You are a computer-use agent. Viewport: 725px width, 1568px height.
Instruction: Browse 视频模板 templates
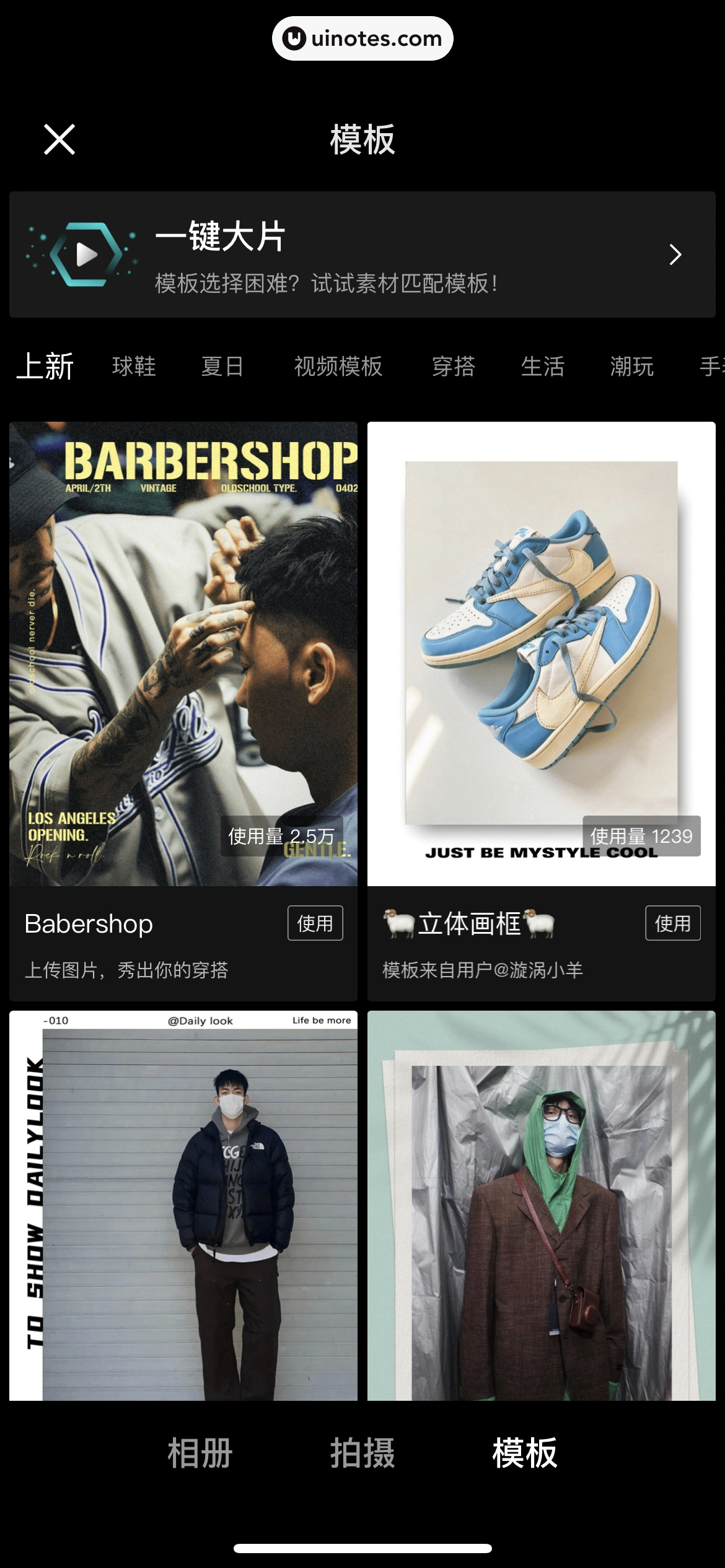point(337,366)
